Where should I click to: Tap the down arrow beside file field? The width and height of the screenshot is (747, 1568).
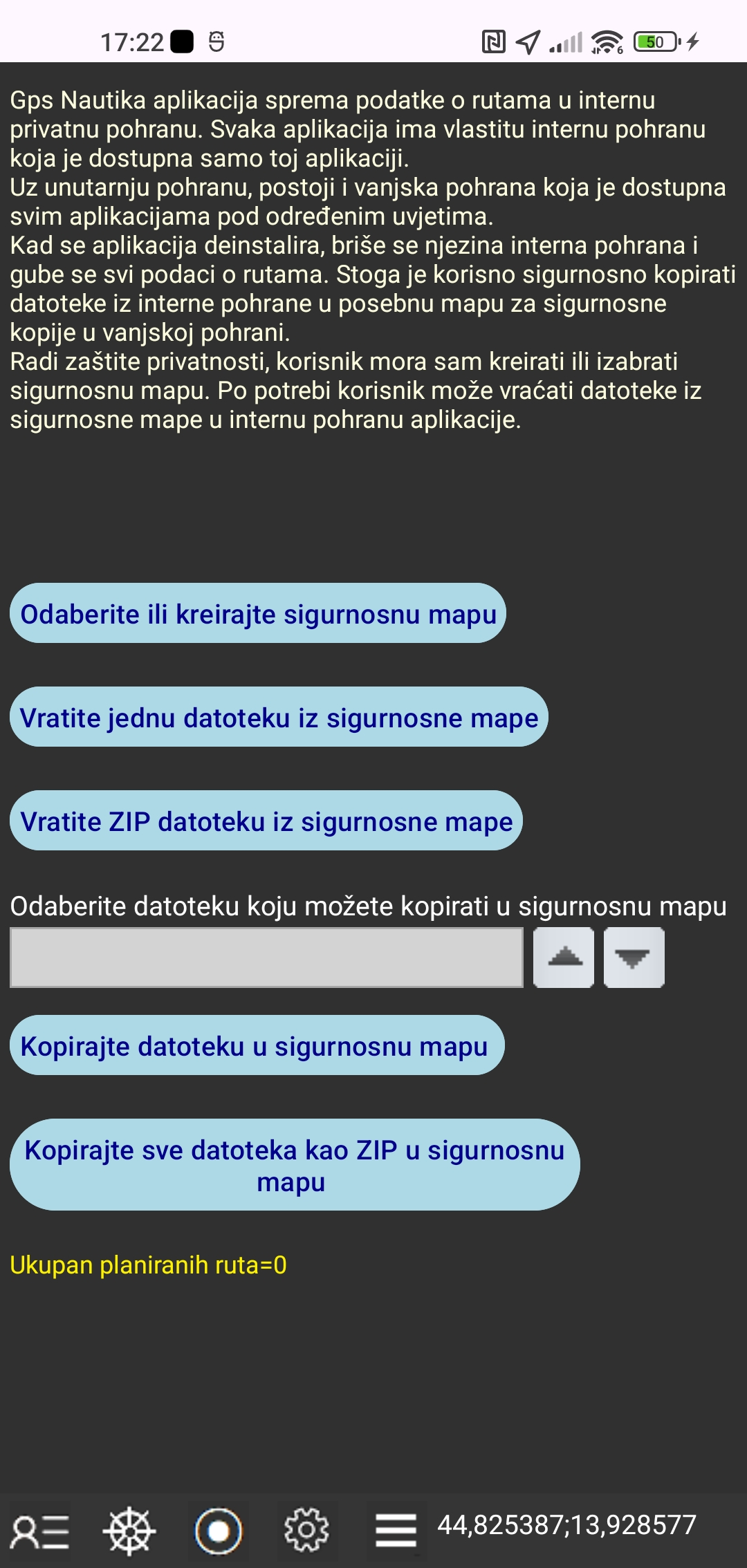coord(634,958)
